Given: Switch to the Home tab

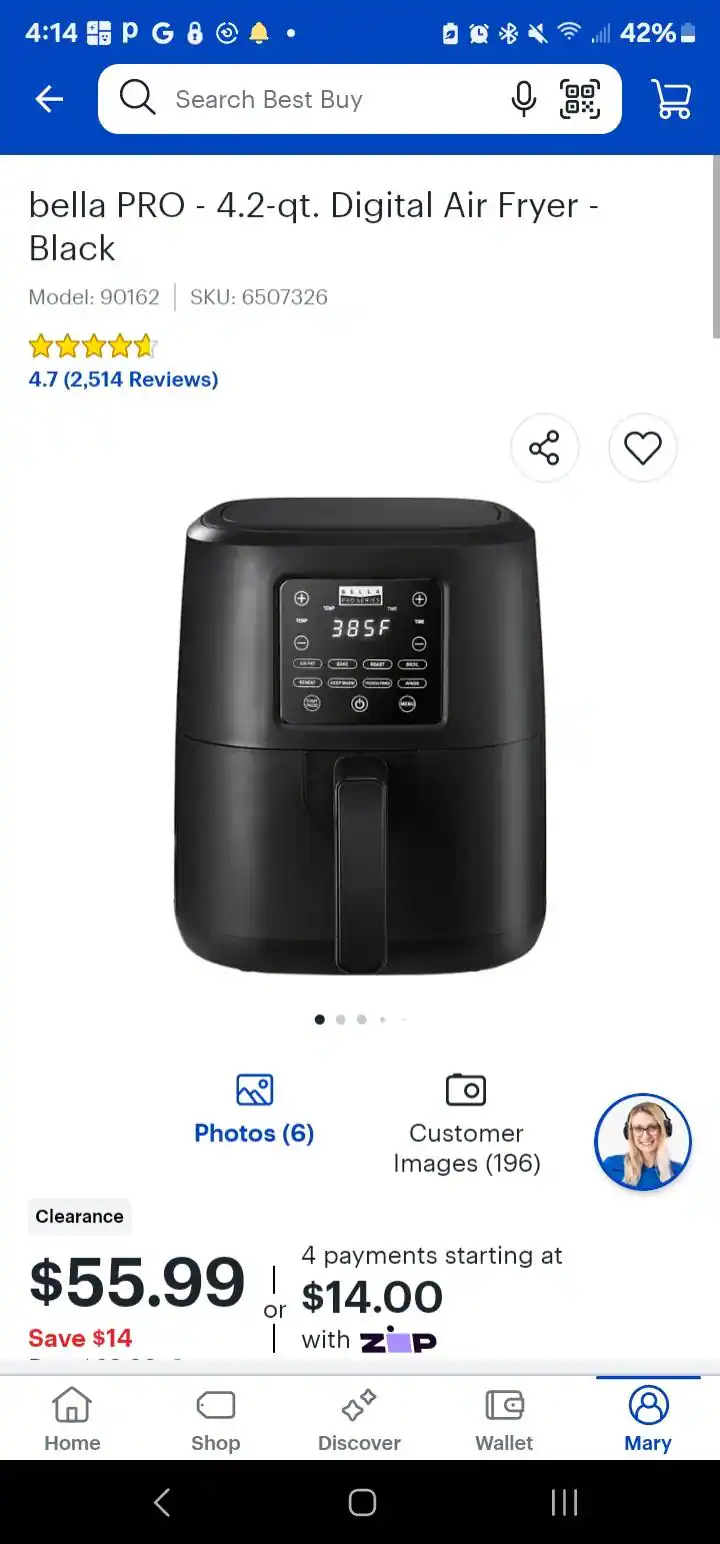Looking at the screenshot, I should 72,1419.
